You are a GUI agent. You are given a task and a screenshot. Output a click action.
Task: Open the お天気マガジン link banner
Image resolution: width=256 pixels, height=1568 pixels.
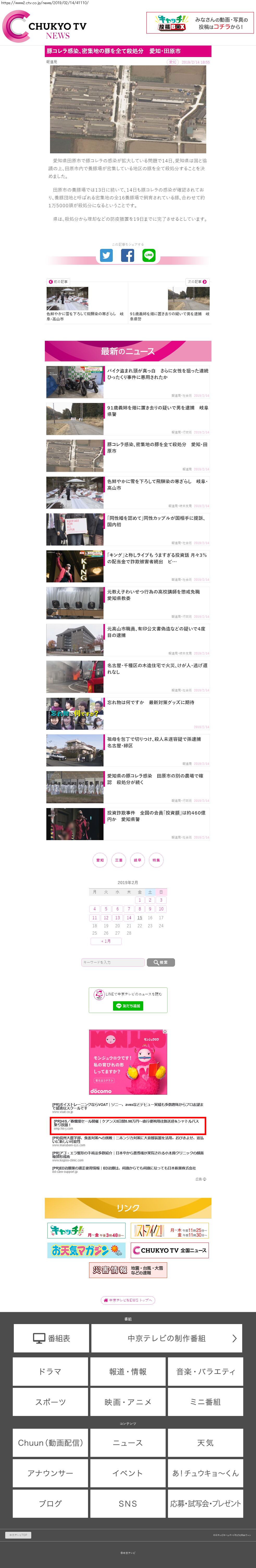click(86, 1250)
